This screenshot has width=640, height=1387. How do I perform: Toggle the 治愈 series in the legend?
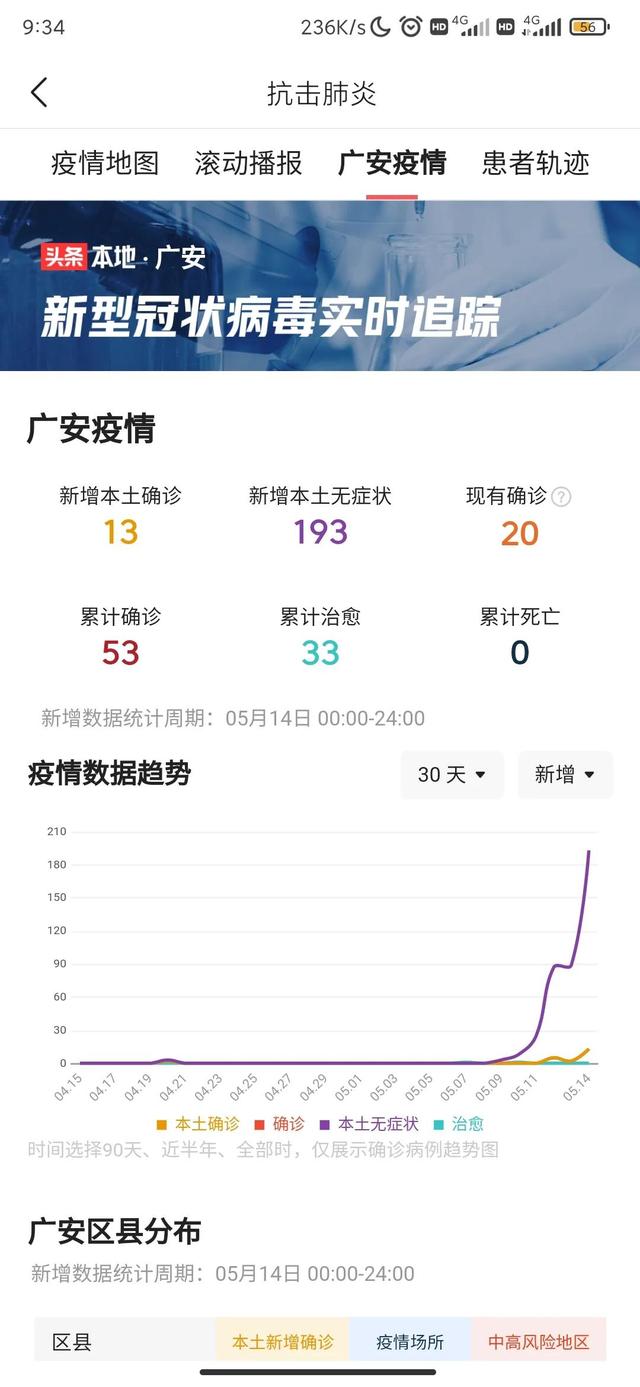tap(459, 1124)
